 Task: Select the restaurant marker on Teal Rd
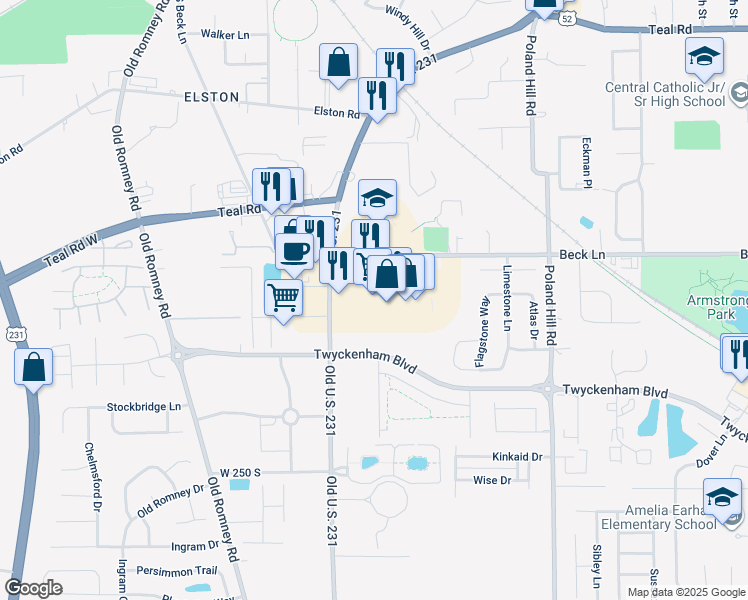click(x=270, y=186)
